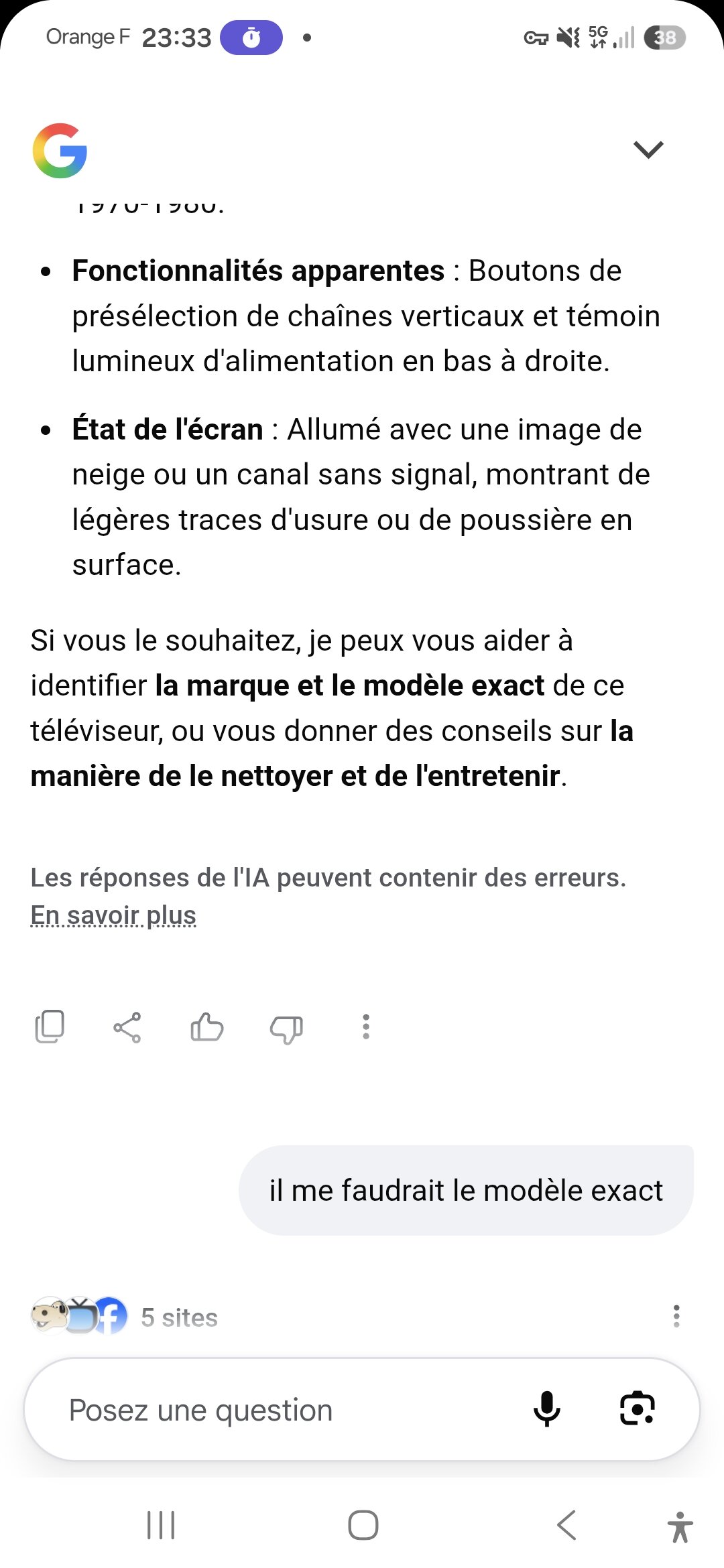
Task: Start voice input with the microphone
Action: point(547,1409)
